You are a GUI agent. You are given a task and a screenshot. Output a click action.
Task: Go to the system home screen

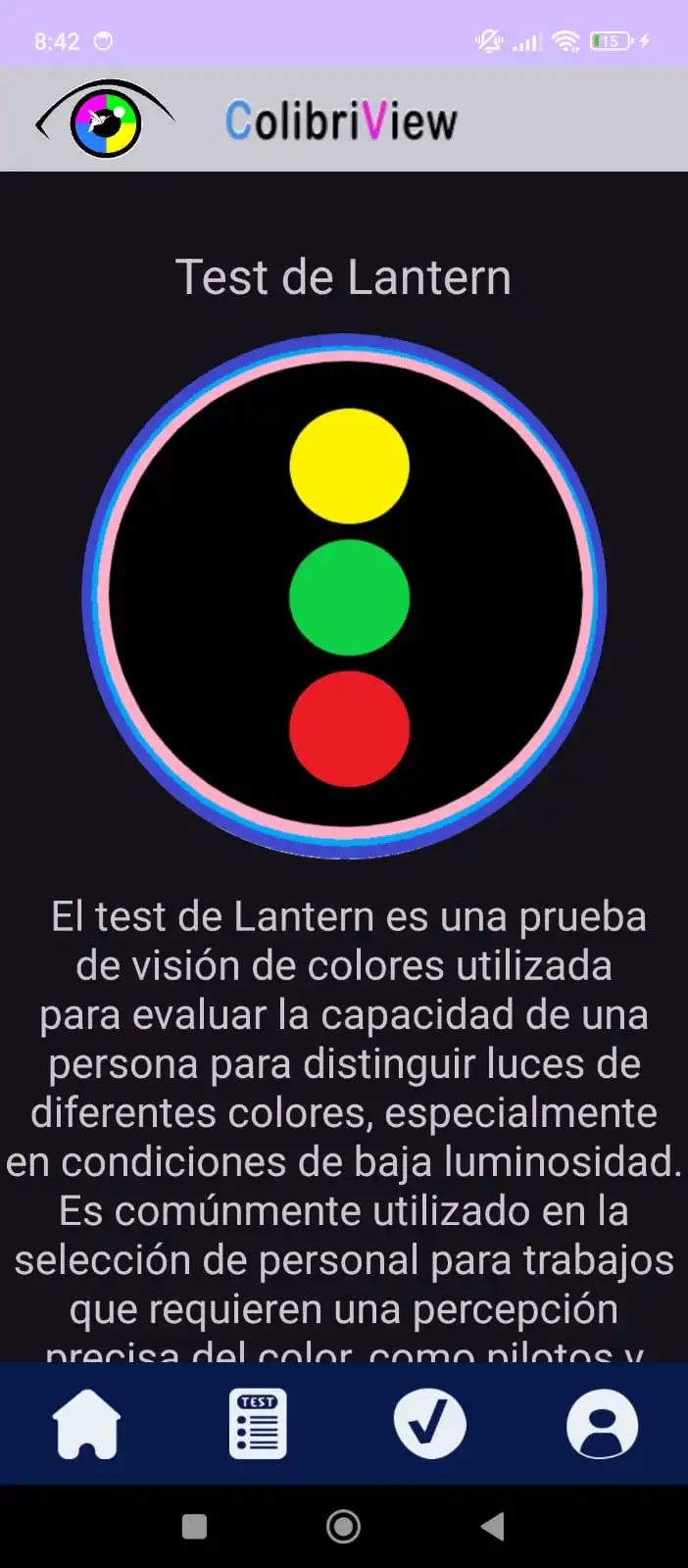pos(343,1526)
